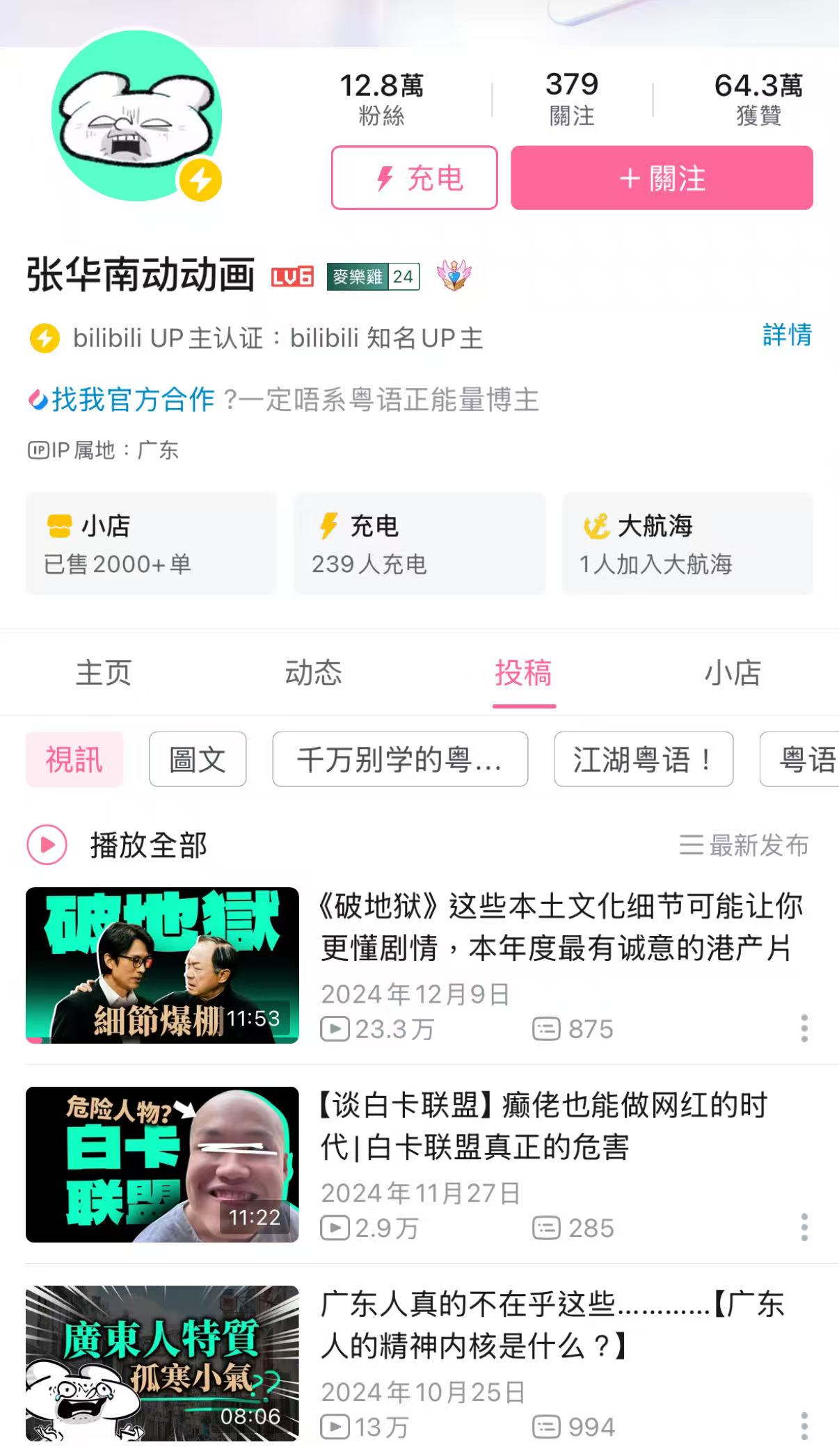The height and width of the screenshot is (1456, 839).
Task: Open the 小店 card showing 已售2000+单
Action: click(151, 544)
